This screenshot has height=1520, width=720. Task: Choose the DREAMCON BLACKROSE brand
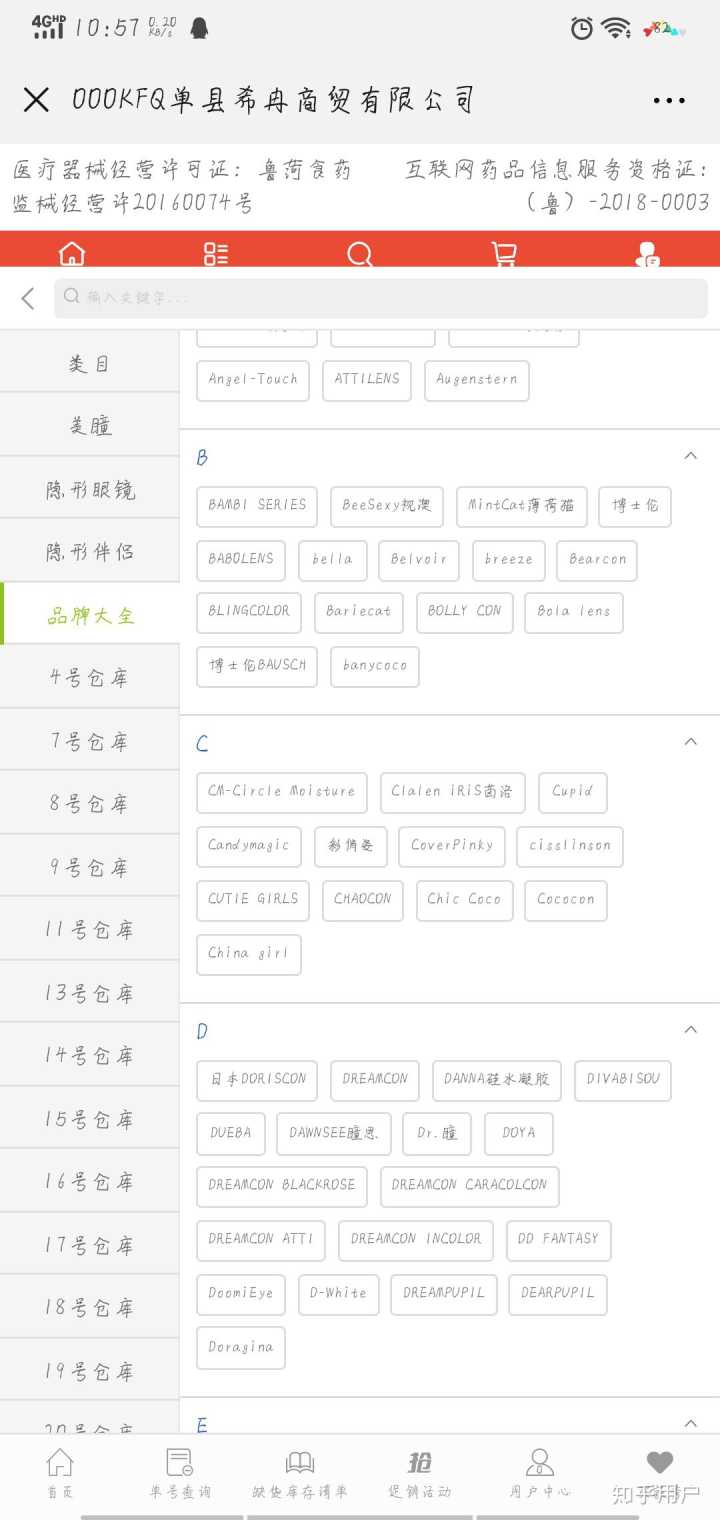point(282,1186)
